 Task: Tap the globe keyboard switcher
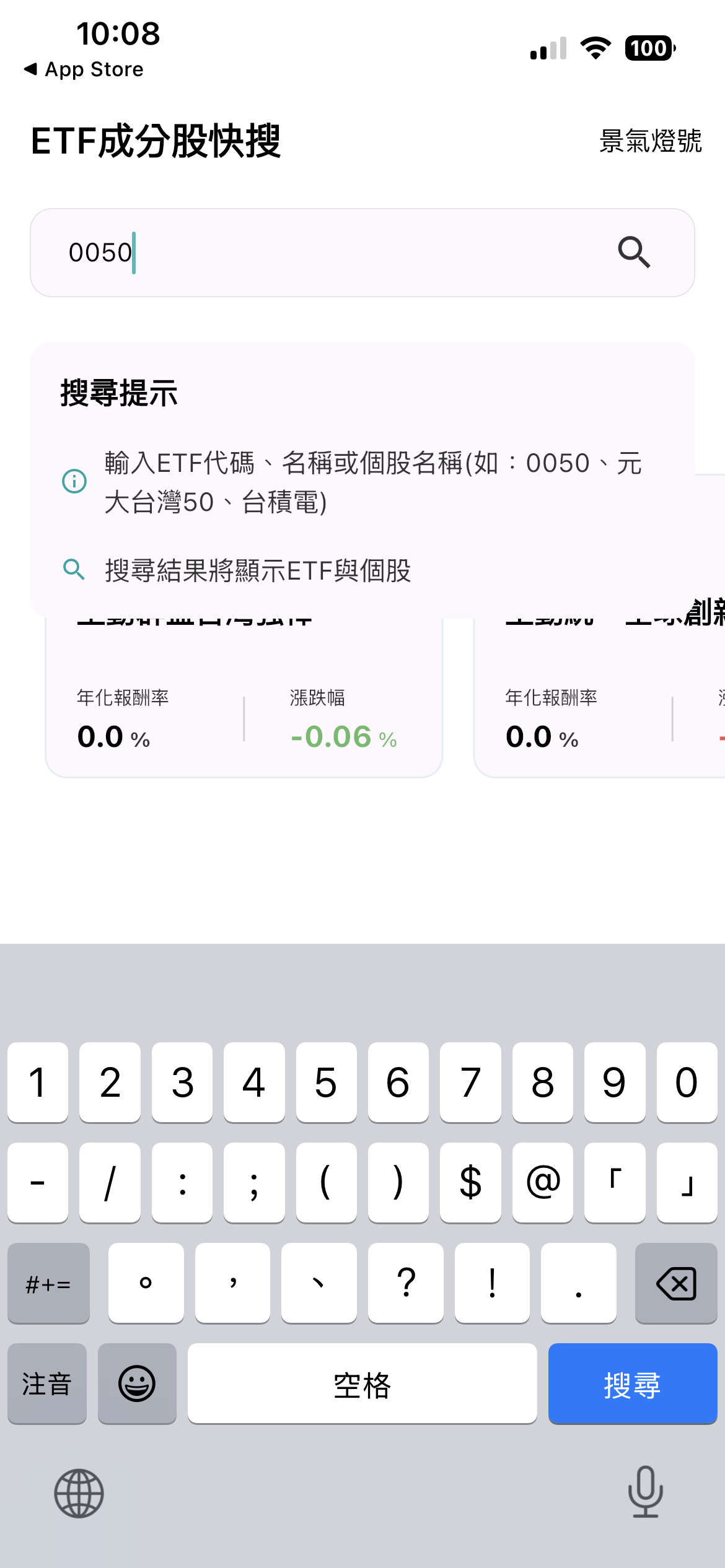click(79, 1493)
